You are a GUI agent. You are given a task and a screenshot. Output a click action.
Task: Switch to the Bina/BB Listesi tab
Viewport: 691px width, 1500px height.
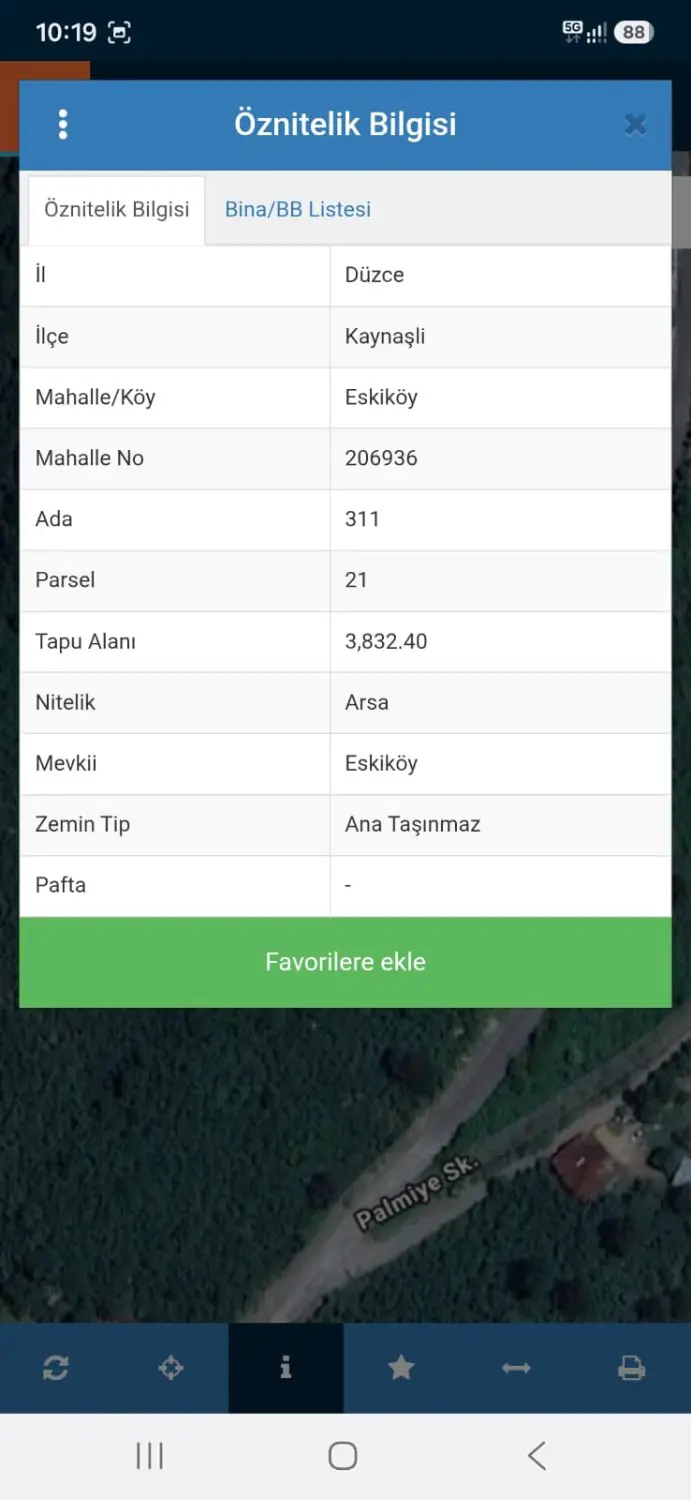298,209
